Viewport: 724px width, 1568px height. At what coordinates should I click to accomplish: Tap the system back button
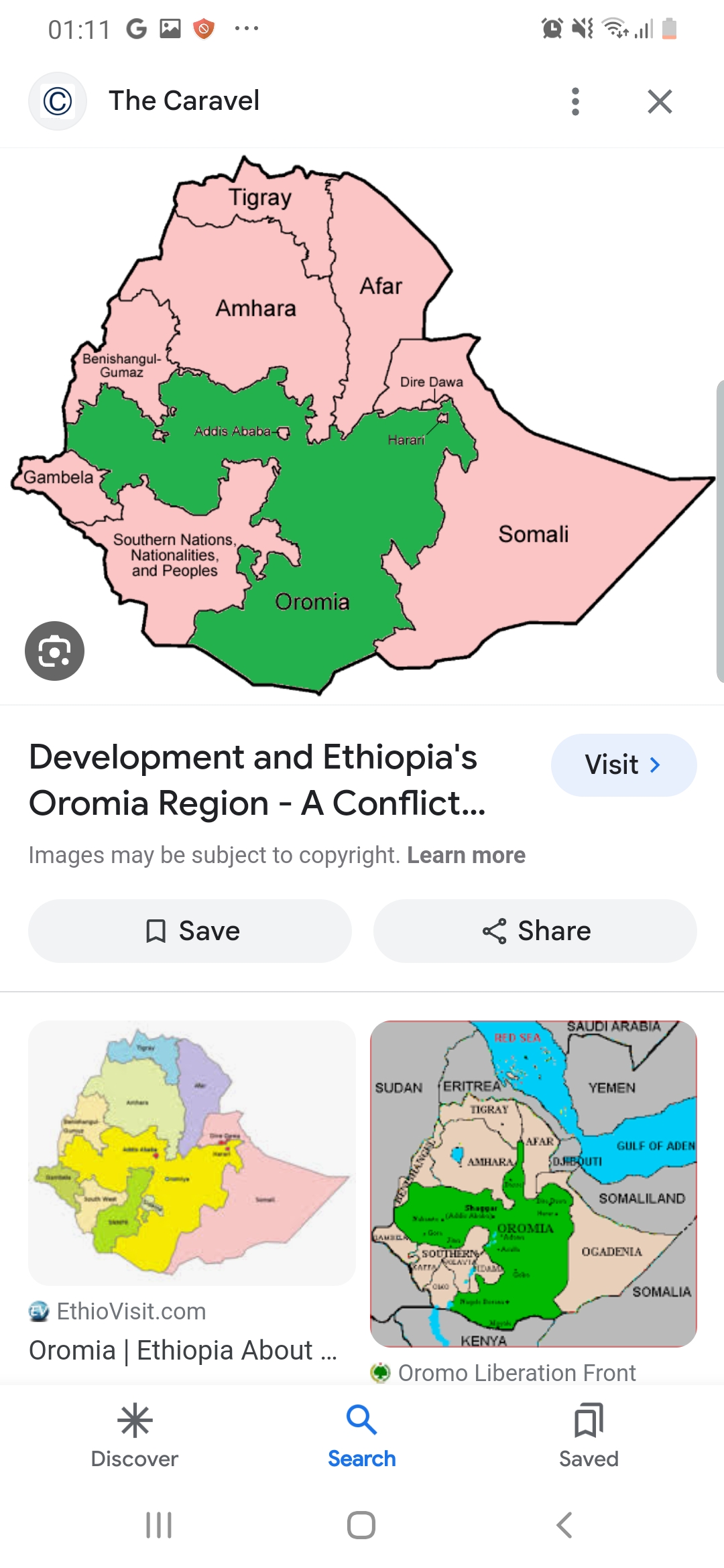point(564,1525)
